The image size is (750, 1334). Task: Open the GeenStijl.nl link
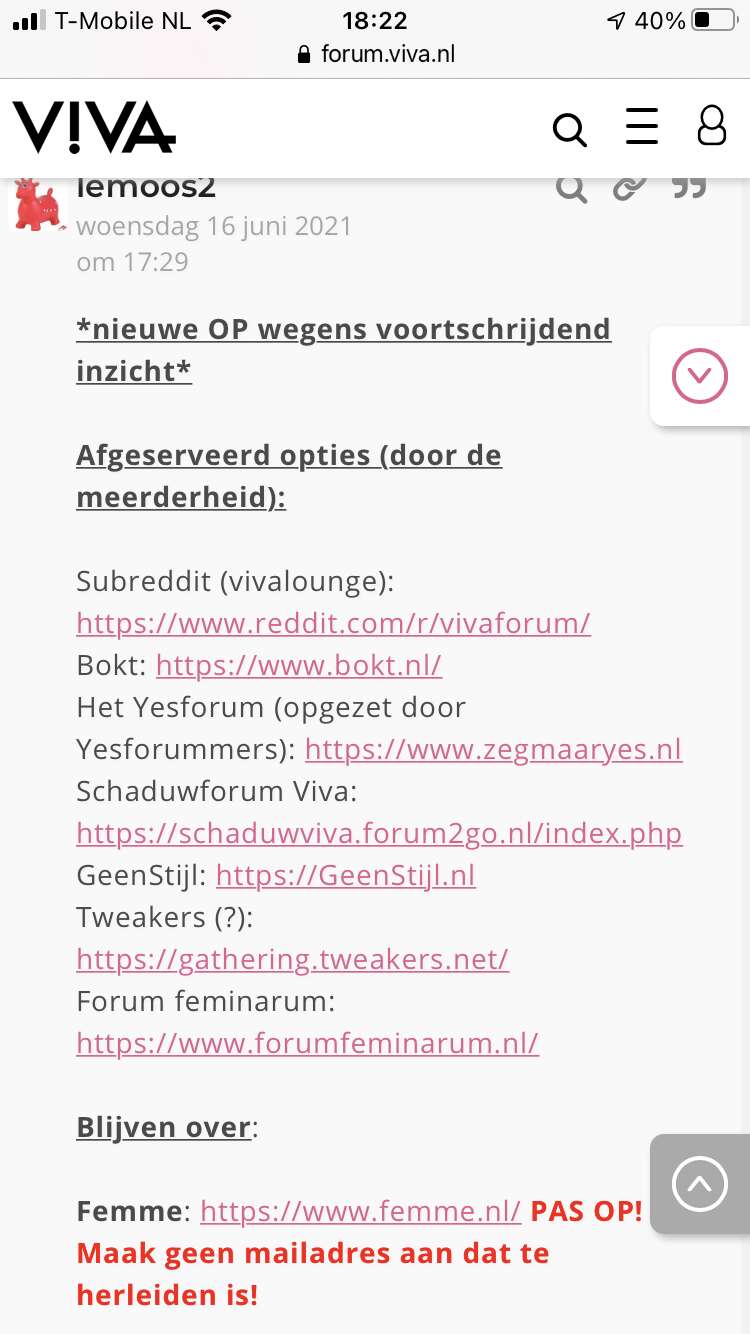[x=346, y=875]
